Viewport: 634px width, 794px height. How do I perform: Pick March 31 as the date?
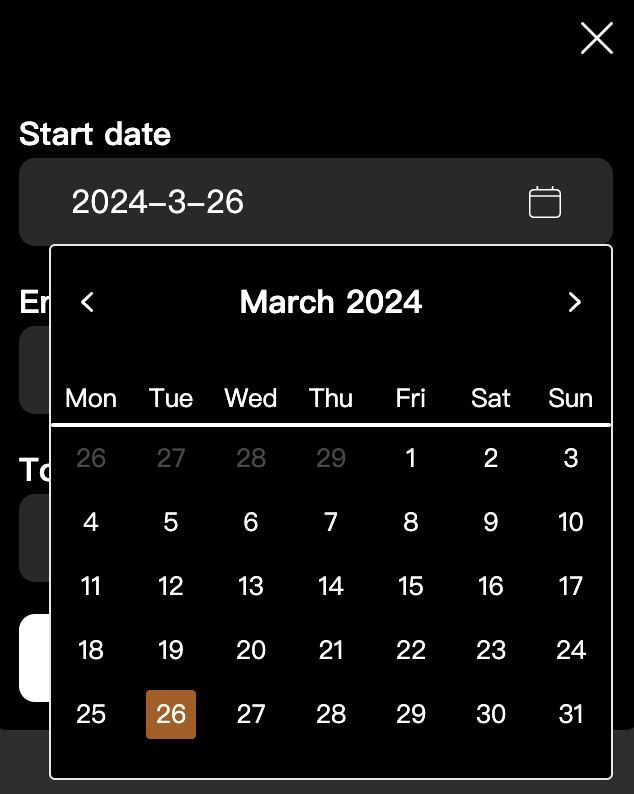pyautogui.click(x=571, y=714)
